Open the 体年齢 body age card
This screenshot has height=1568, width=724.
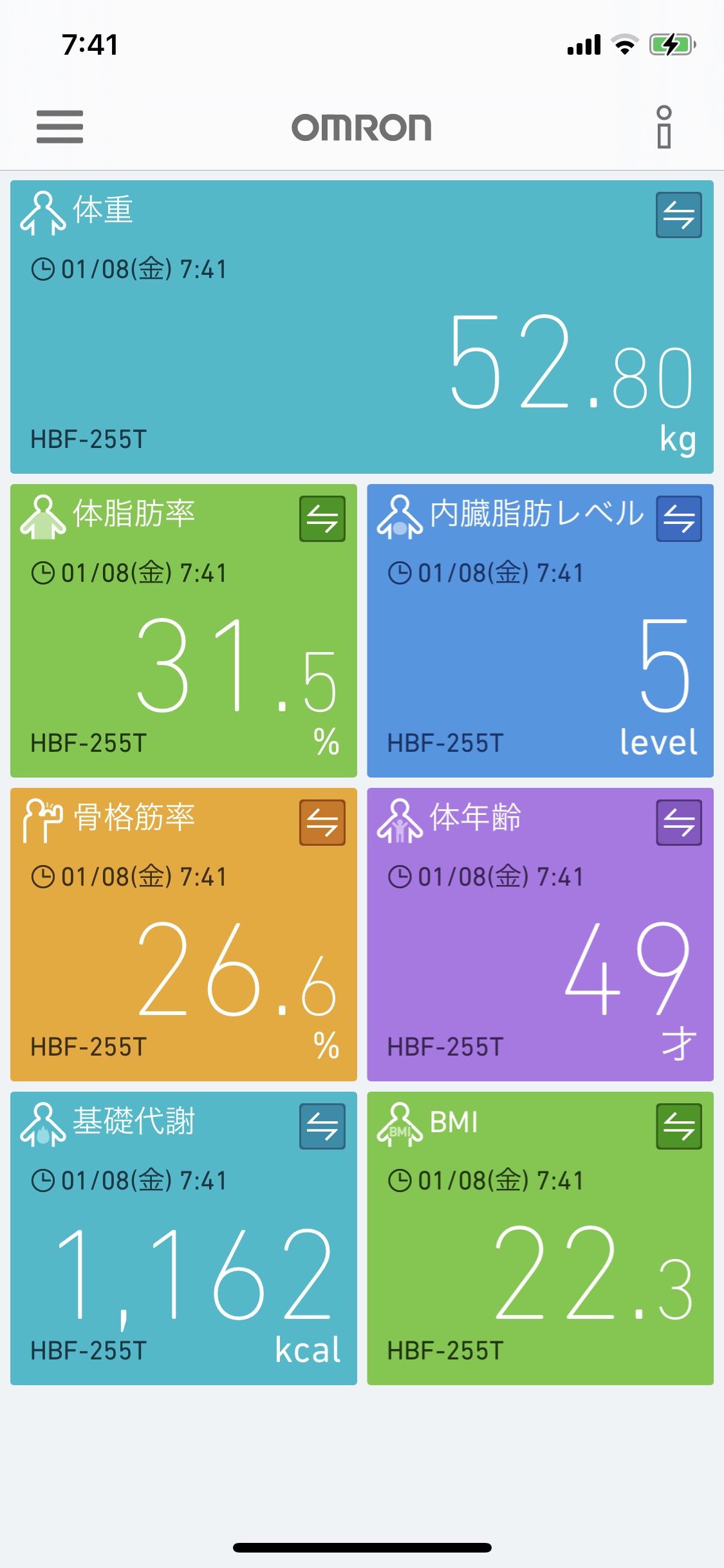(x=540, y=935)
